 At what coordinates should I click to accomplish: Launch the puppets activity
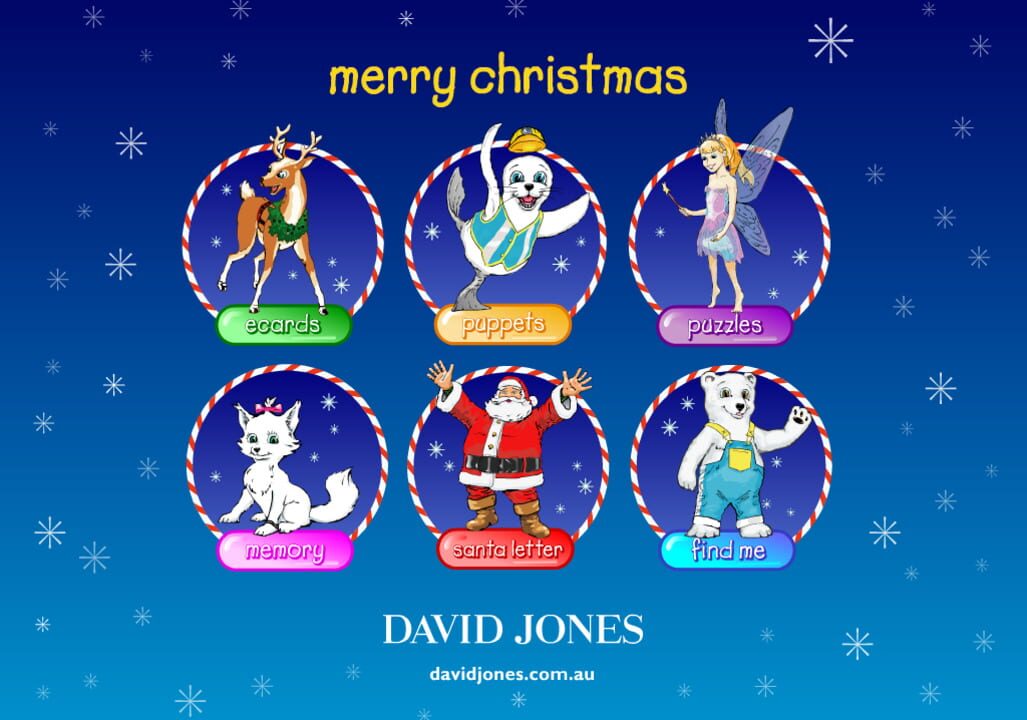(x=503, y=324)
